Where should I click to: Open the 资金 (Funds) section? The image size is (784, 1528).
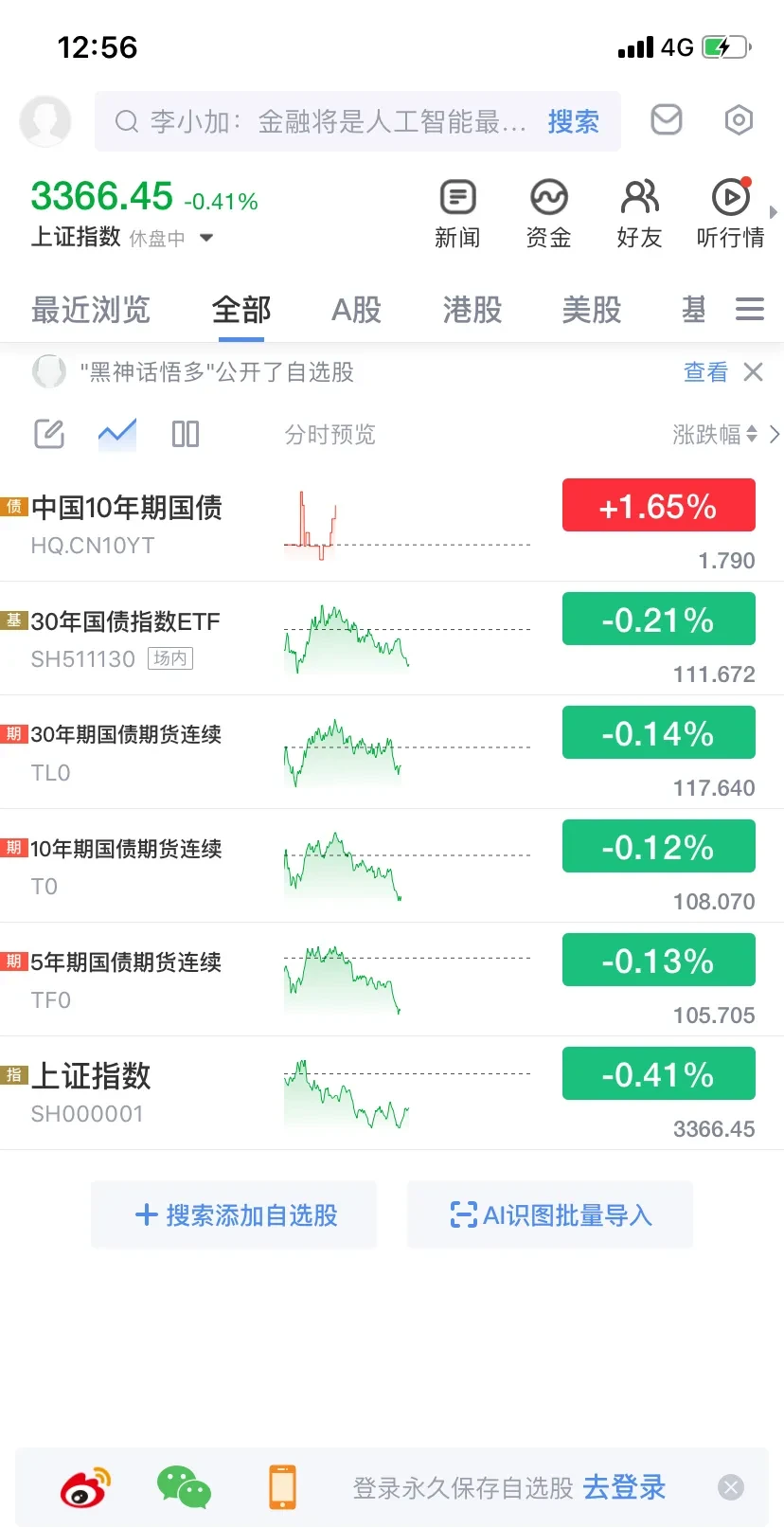click(x=548, y=212)
